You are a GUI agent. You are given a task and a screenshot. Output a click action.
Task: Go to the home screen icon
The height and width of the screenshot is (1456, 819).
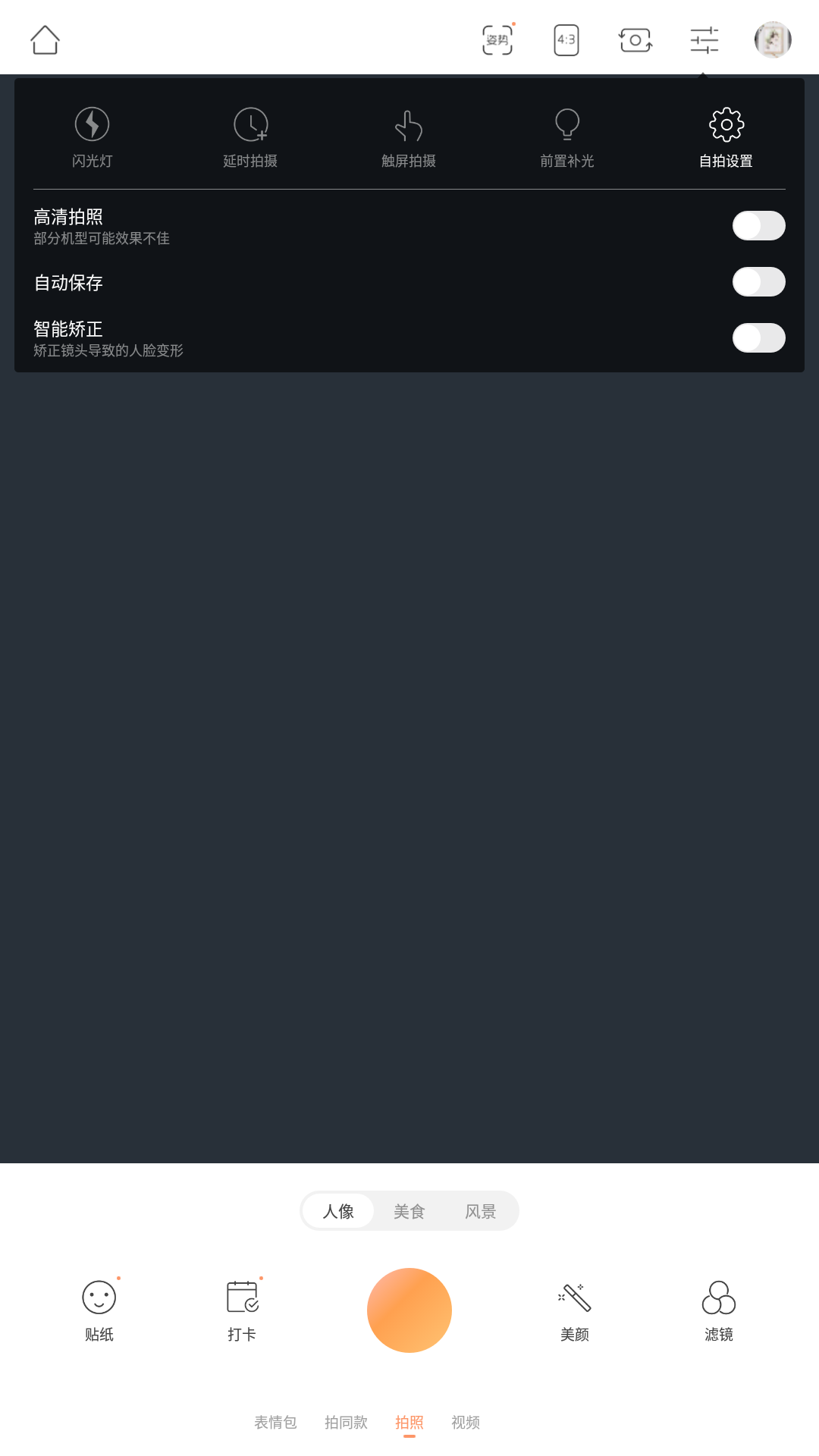(x=45, y=40)
